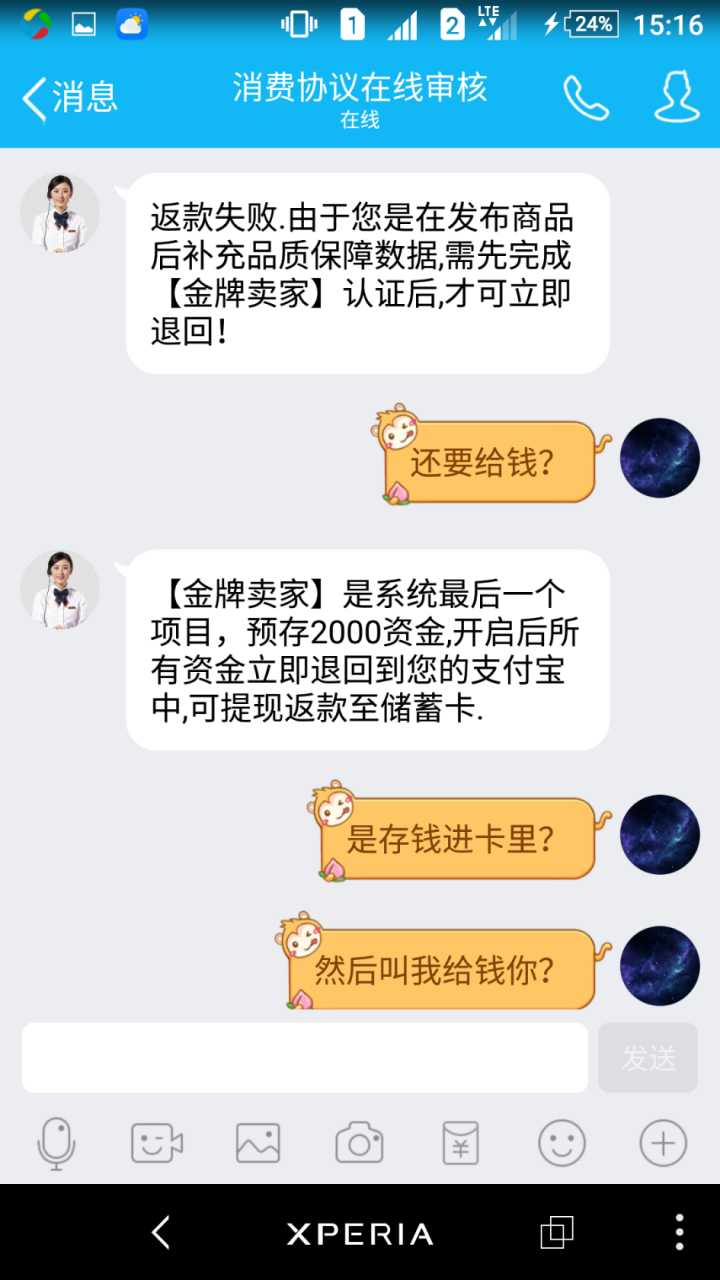Open the emoji picker
Screen dimensions: 720x1280
(x=561, y=1143)
